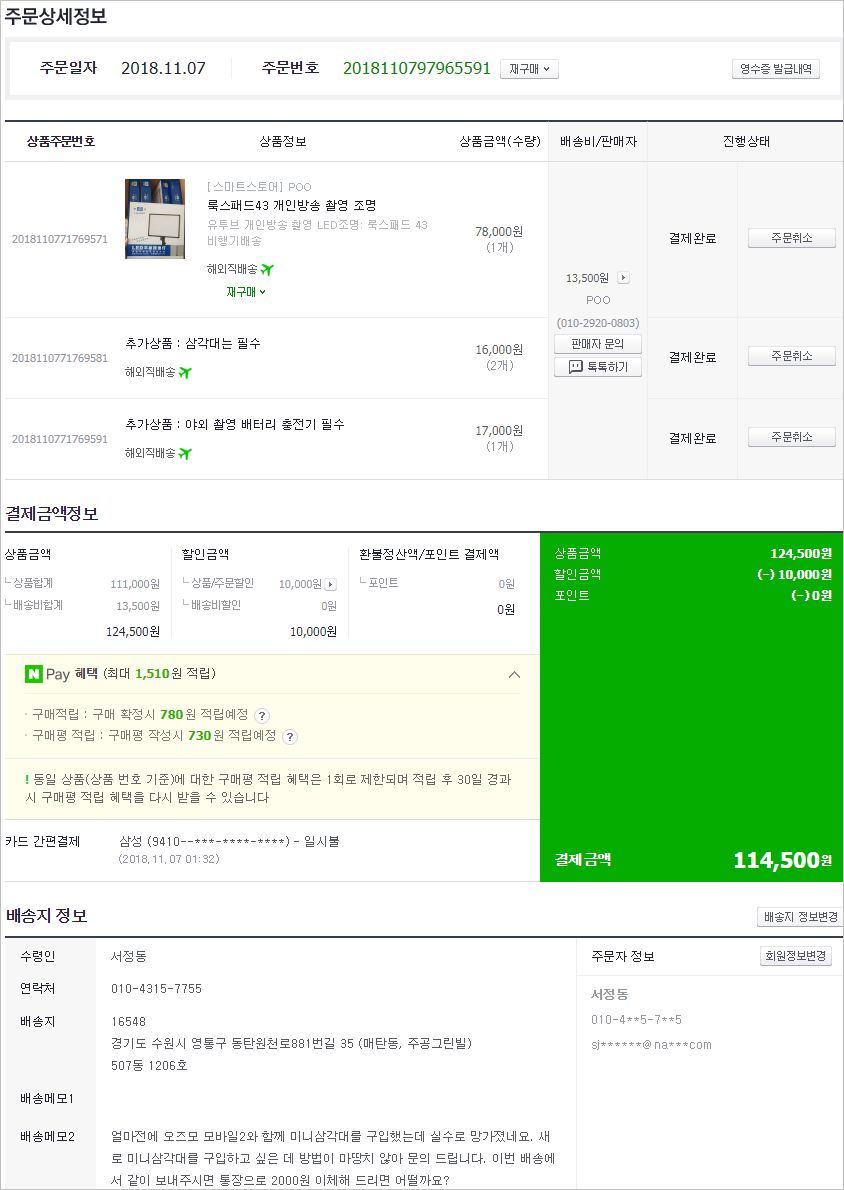The image size is (844, 1190).
Task: Show the 상품/주문할인 10,000원 details
Action: pyautogui.click(x=331, y=584)
